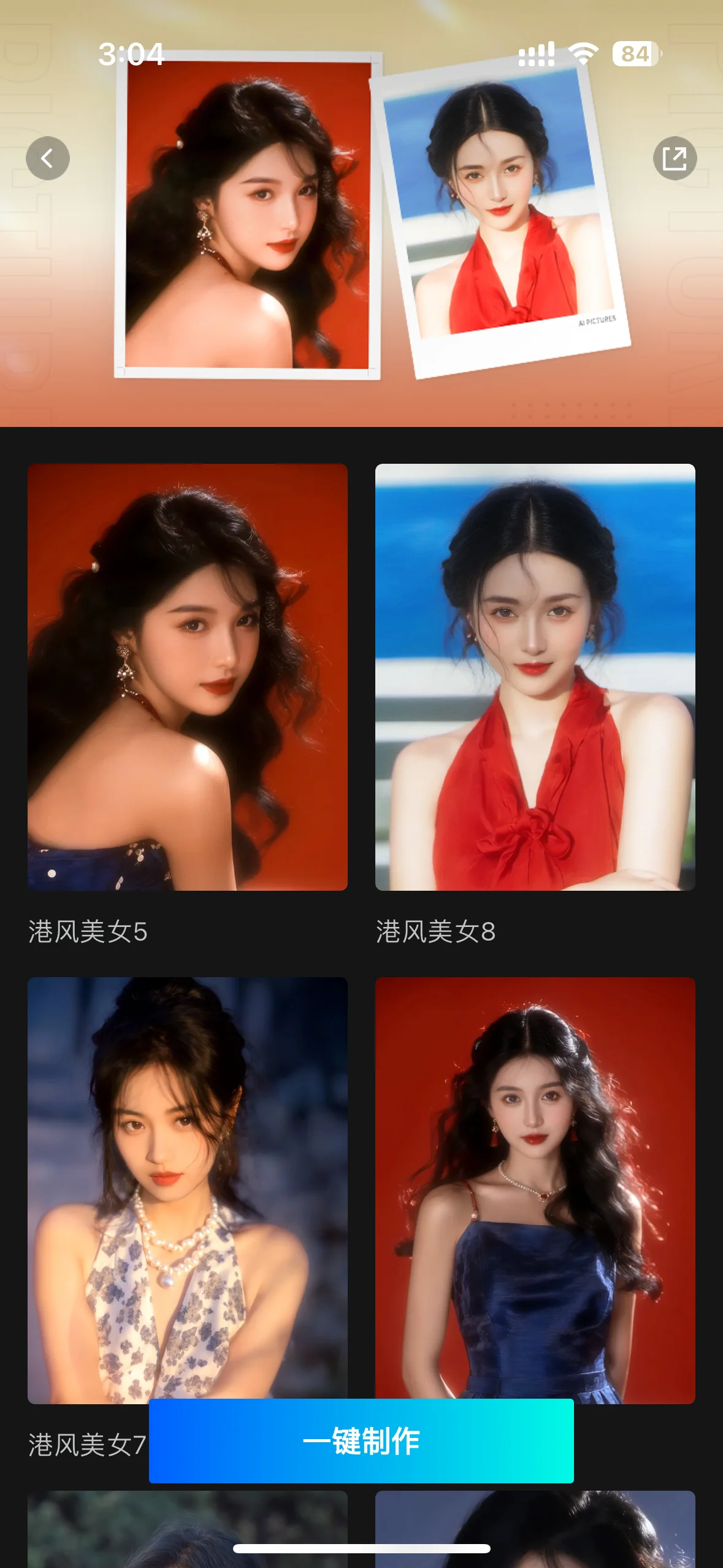Image resolution: width=723 pixels, height=1568 pixels.
Task: Open the 港风美女5 template
Action: (187, 677)
